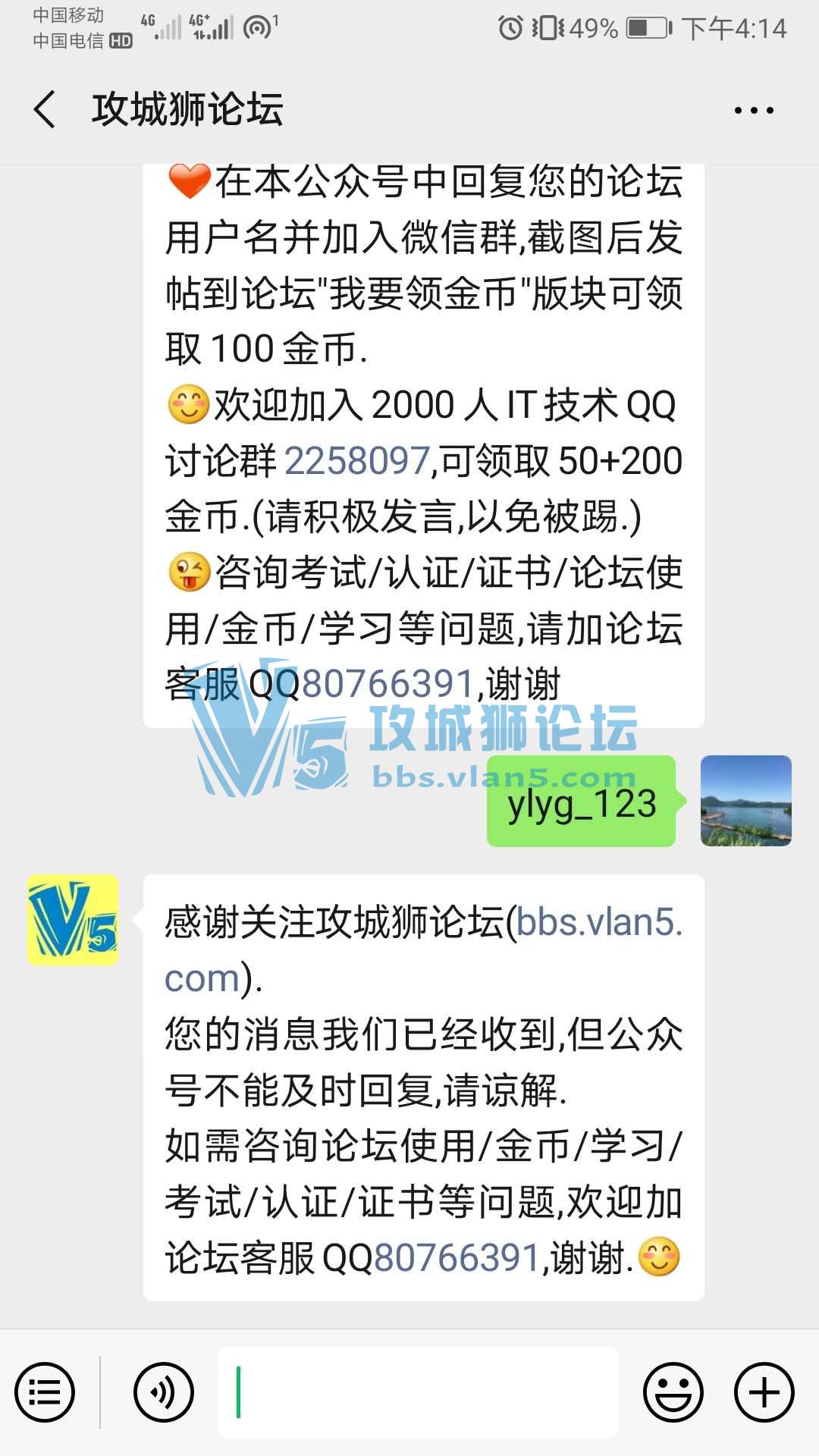Image resolution: width=819 pixels, height=1456 pixels.
Task: Open the plus attachments panel
Action: click(764, 1393)
